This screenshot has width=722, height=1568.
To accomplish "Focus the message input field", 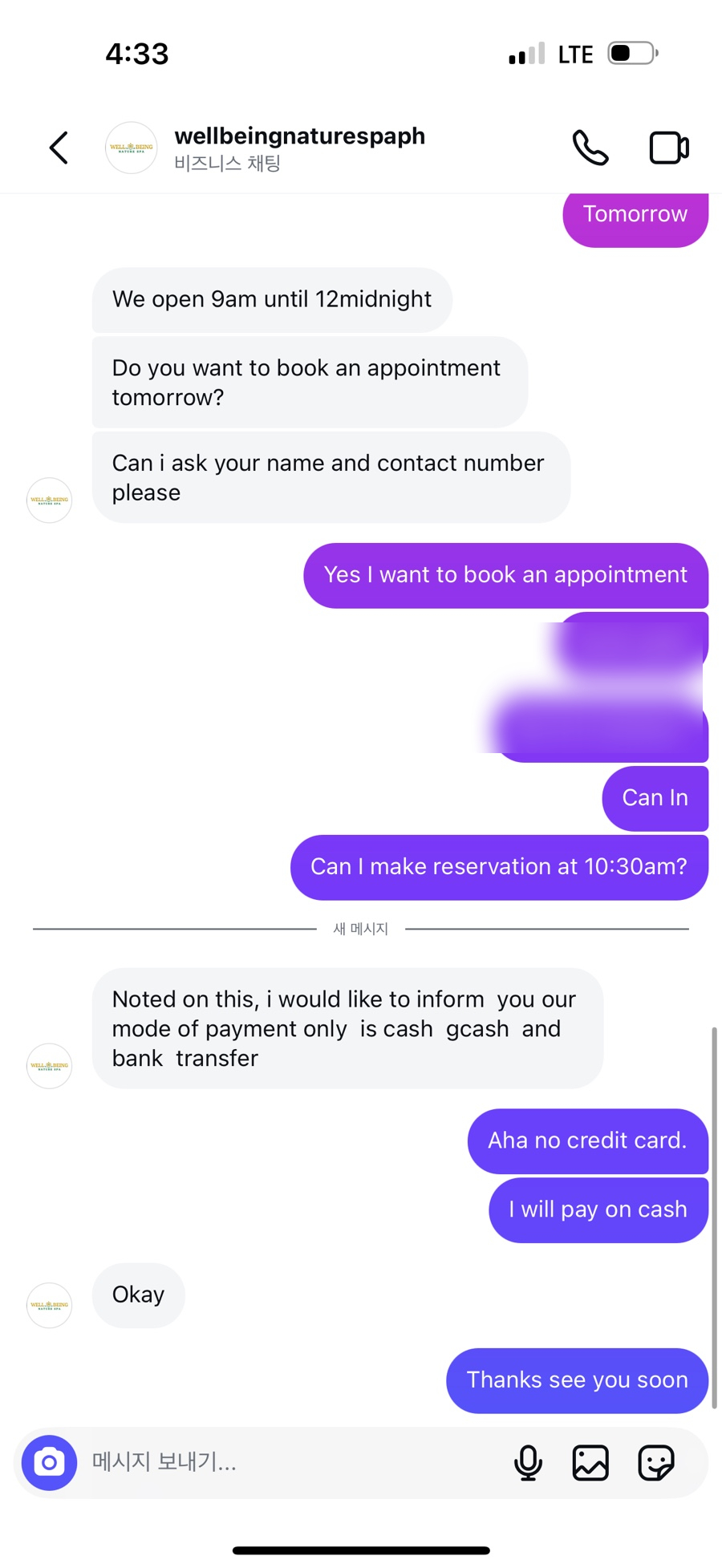I will point(289,1462).
